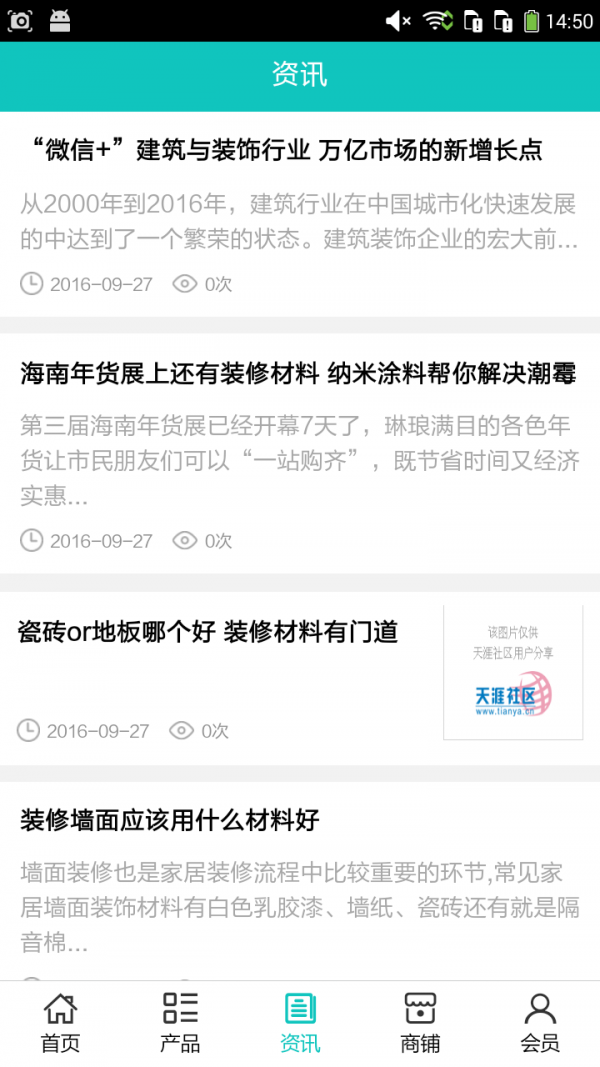Switch to the 产品 tab

[180, 1023]
